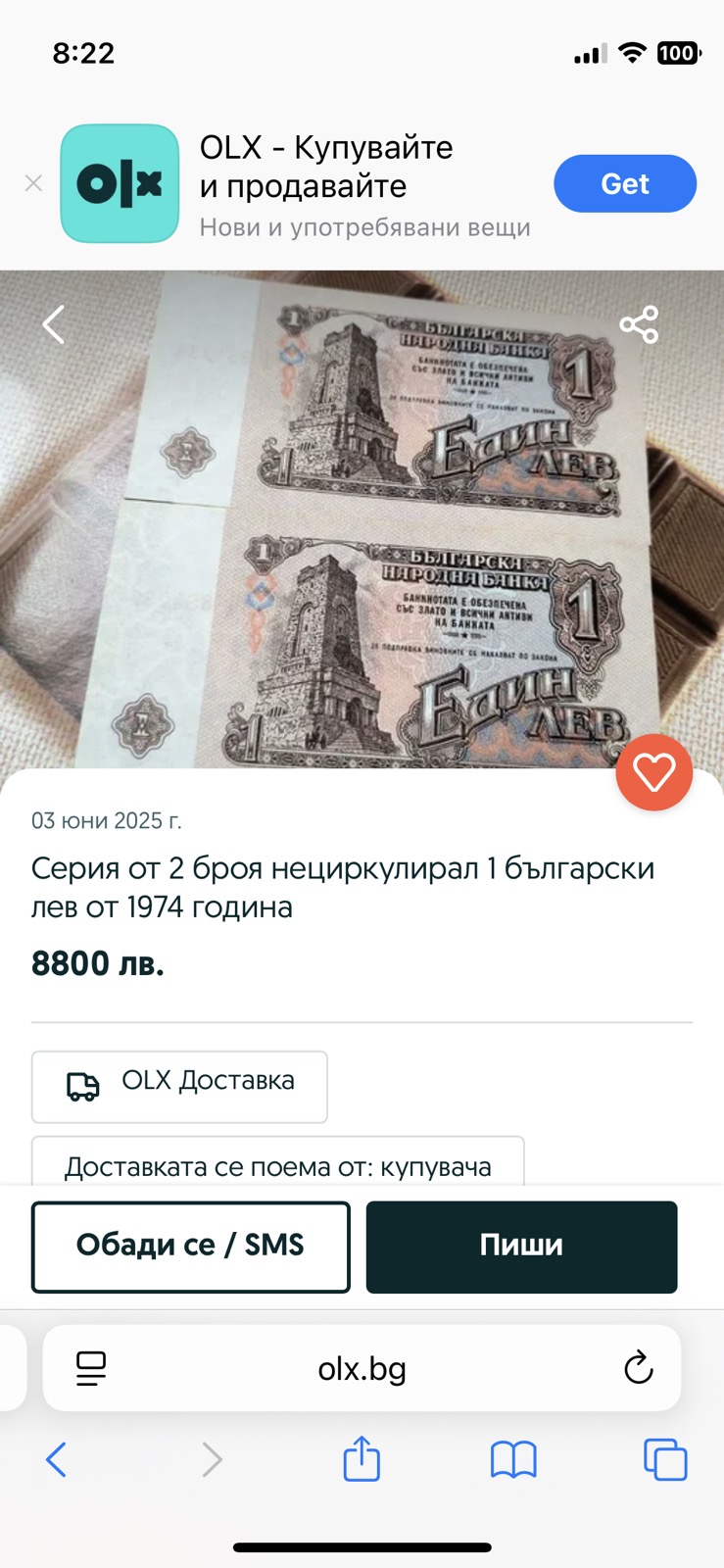Toggle the heart to favorite the listing
The height and width of the screenshot is (1568, 724).
point(653,772)
